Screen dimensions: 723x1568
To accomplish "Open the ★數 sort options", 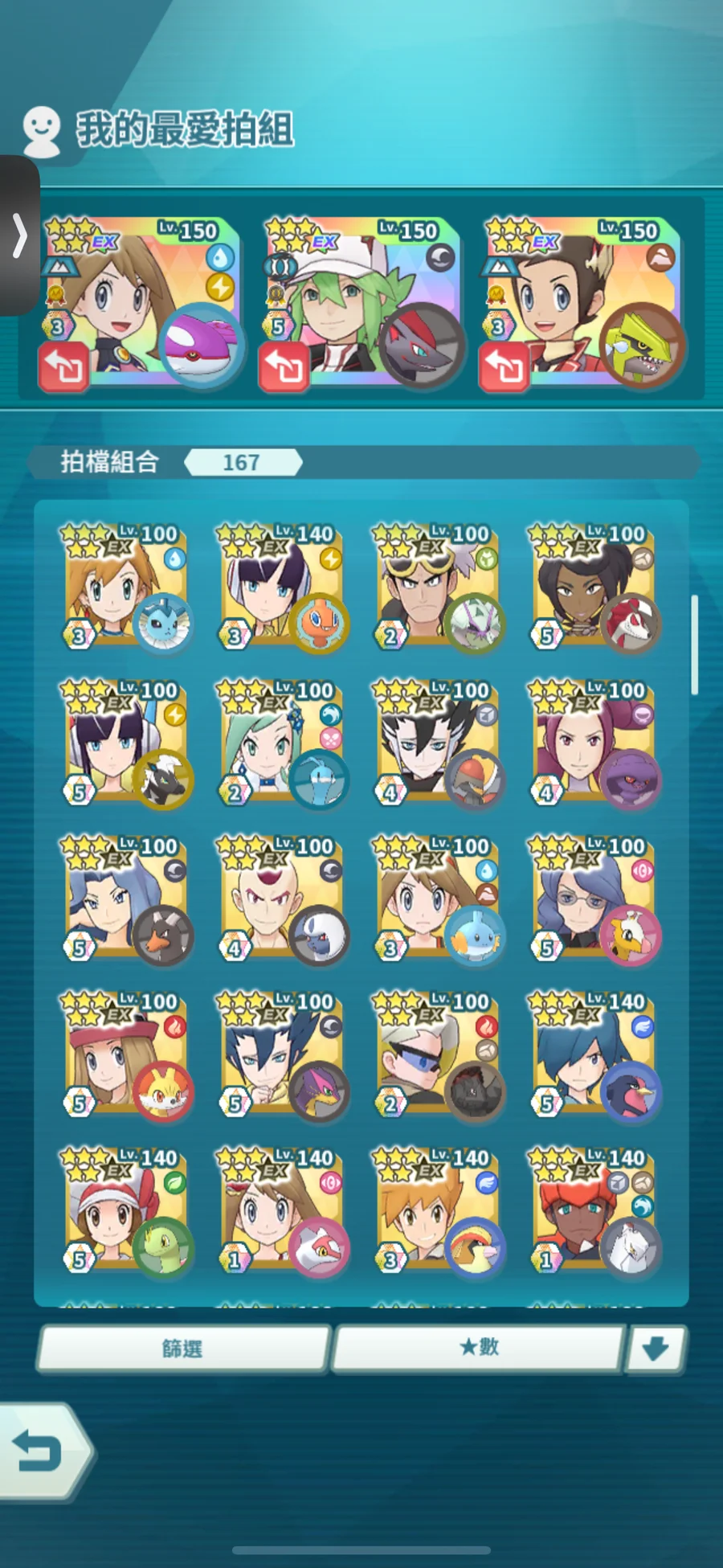I will (479, 1348).
